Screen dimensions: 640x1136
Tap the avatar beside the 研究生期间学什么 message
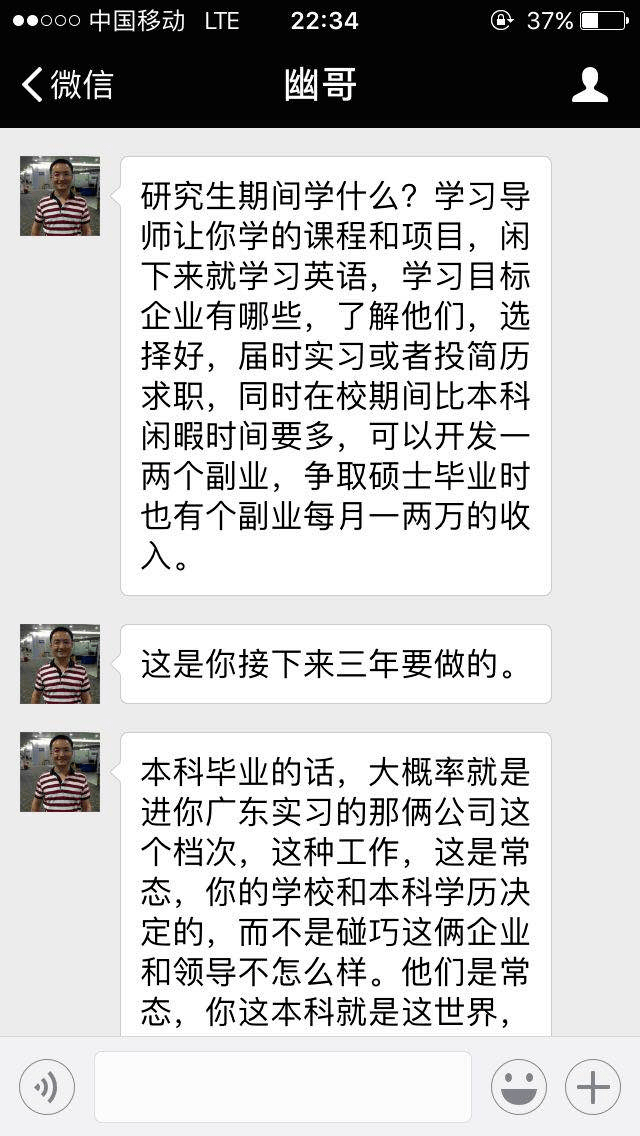click(x=60, y=196)
